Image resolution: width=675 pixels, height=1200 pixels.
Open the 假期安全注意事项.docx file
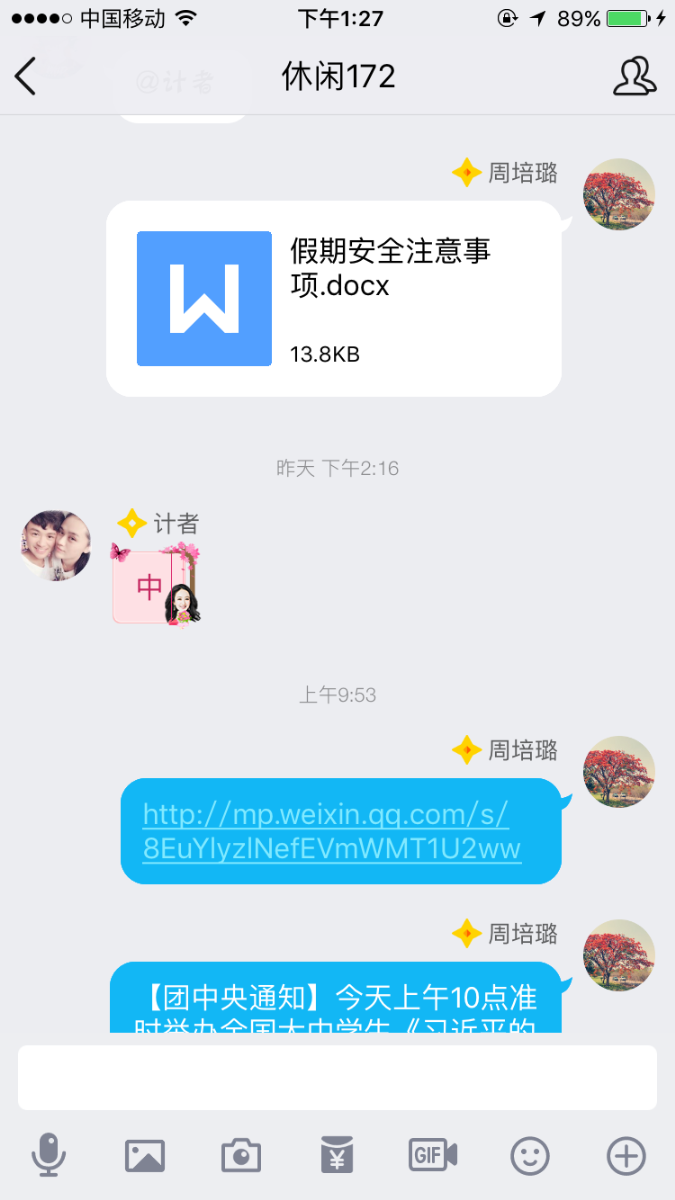click(x=333, y=298)
